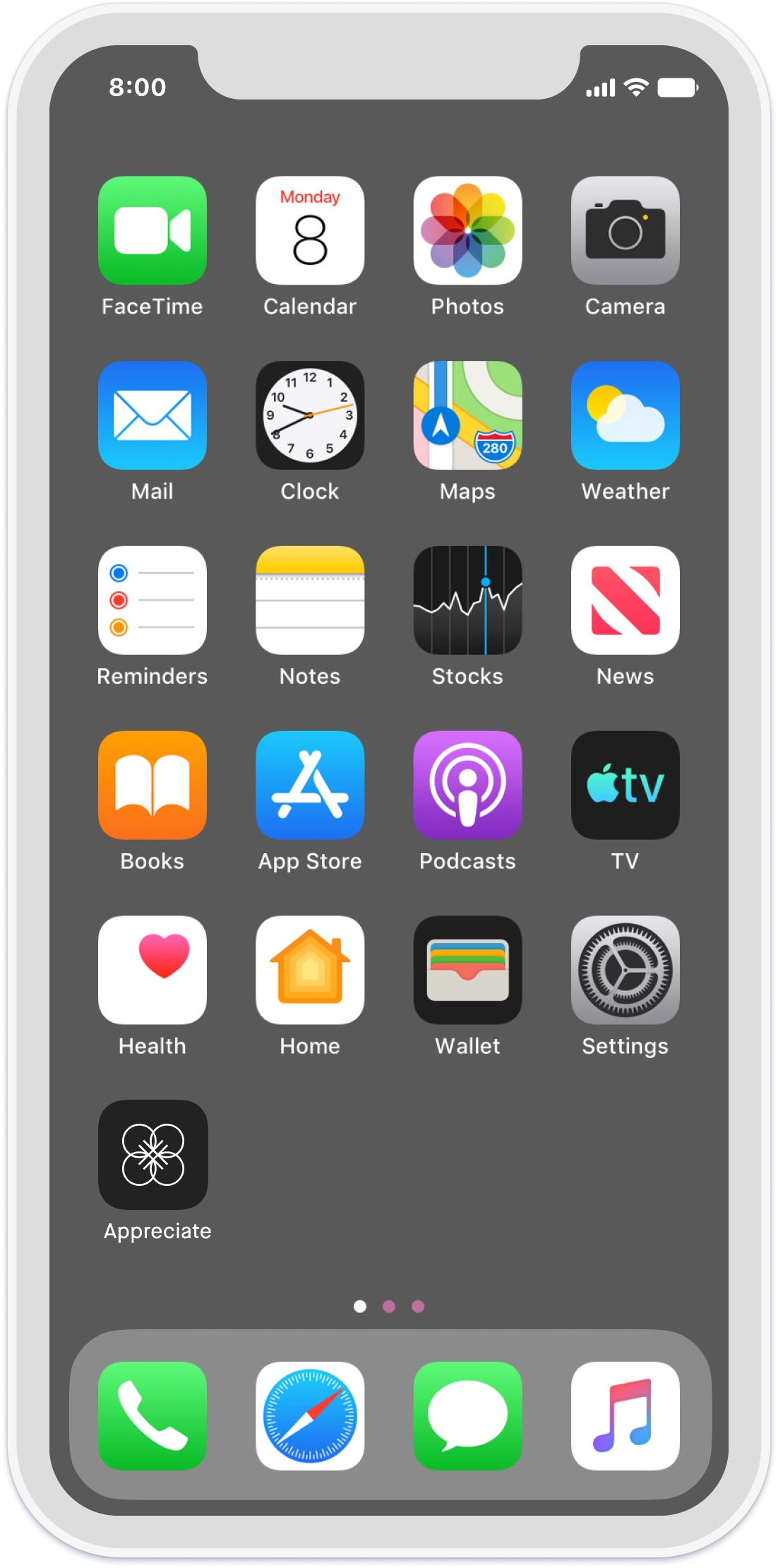This screenshot has height=1568, width=778.
Task: Launch the Podcasts app
Action: point(467,785)
